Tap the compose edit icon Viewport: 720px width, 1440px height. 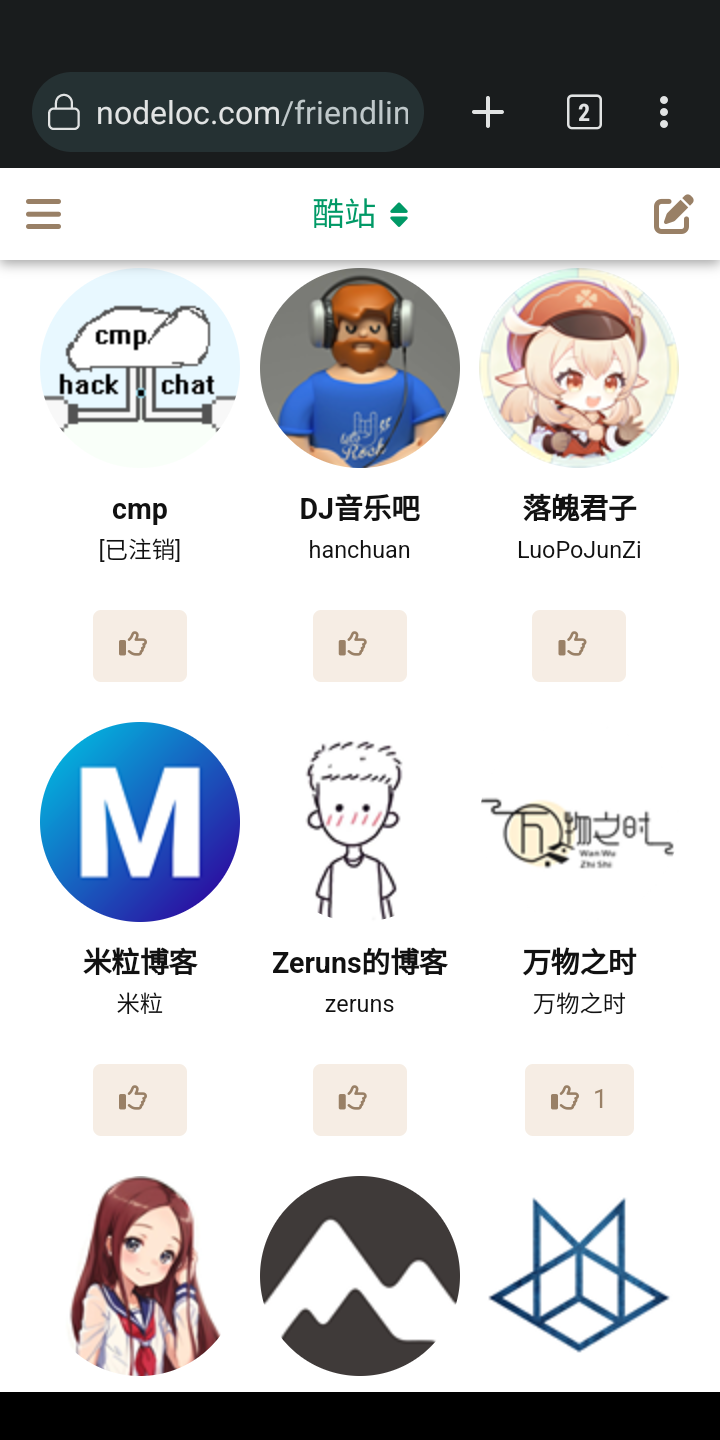tap(673, 214)
